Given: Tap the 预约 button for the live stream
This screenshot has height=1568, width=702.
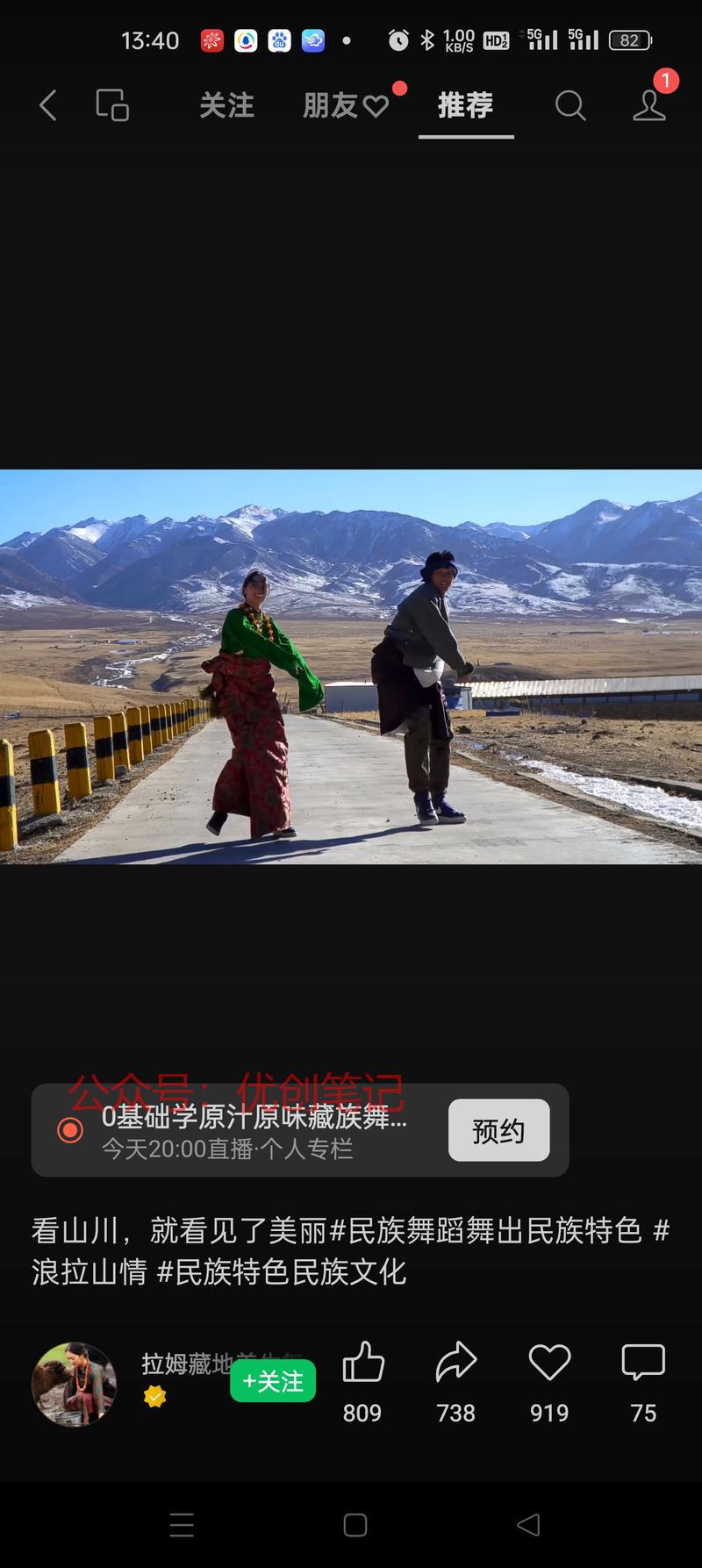Looking at the screenshot, I should (498, 1130).
